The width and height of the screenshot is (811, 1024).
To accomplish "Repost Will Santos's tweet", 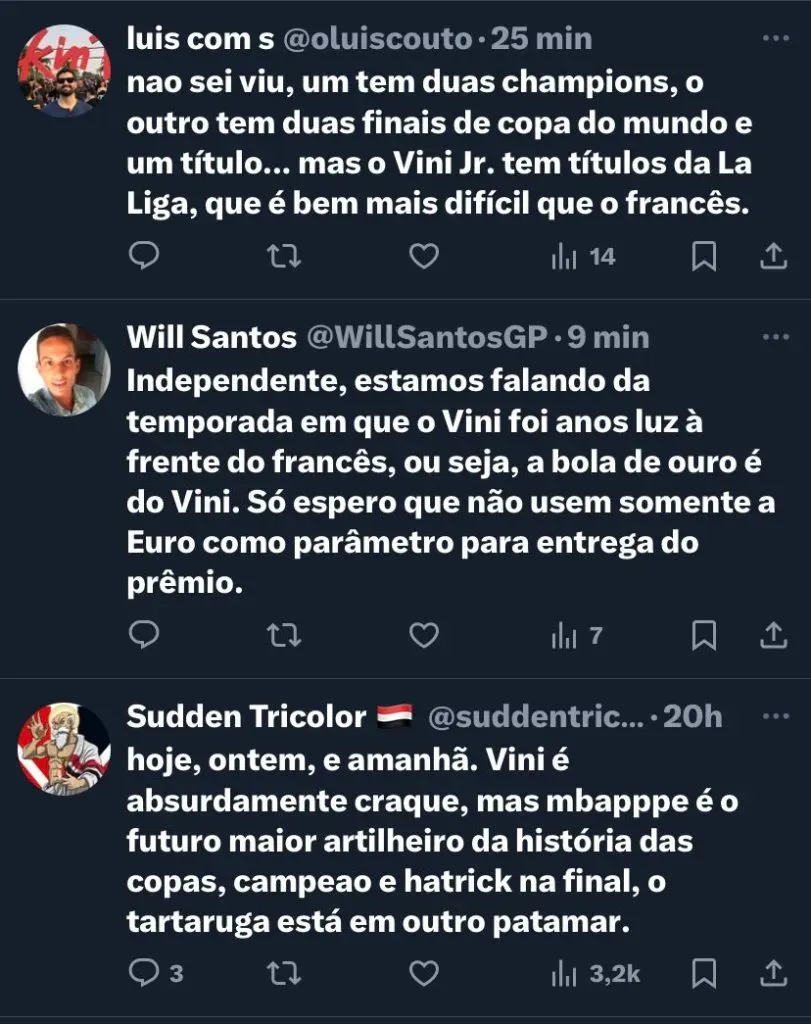I will (285, 635).
